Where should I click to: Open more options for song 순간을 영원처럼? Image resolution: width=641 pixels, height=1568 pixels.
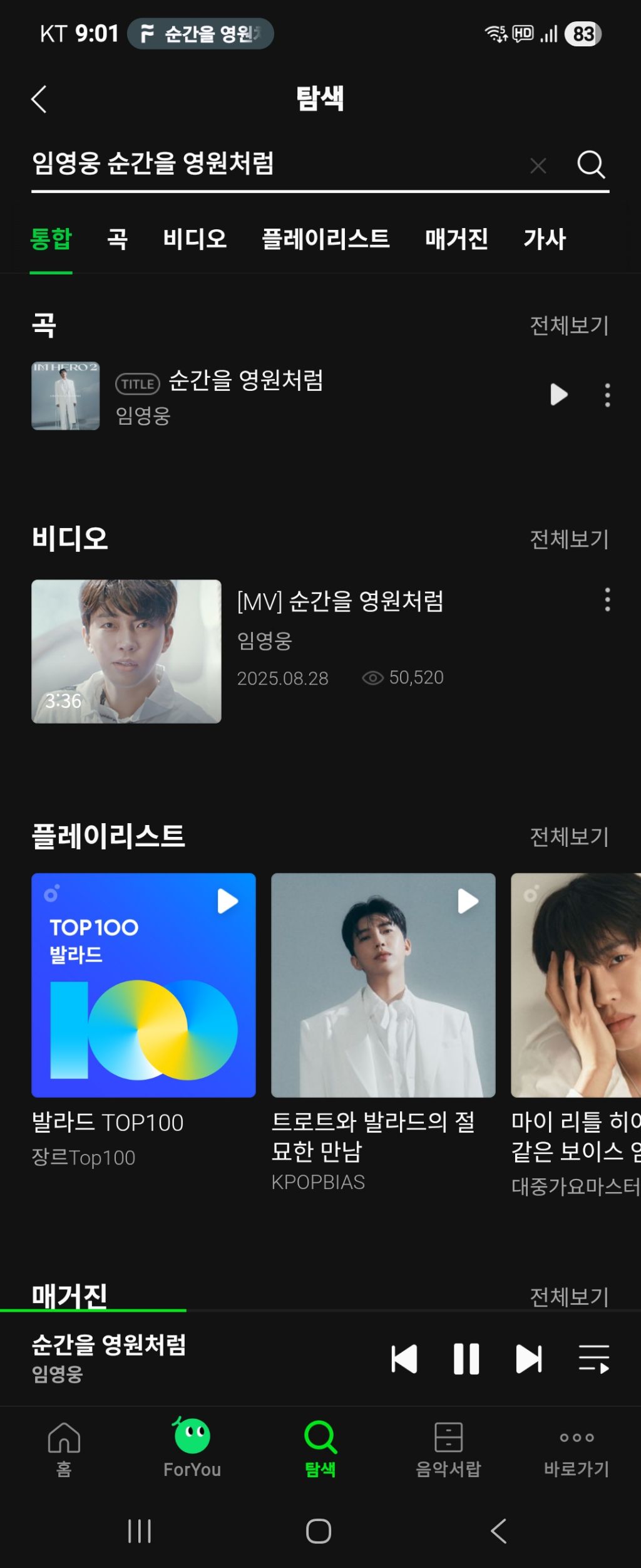[x=607, y=395]
